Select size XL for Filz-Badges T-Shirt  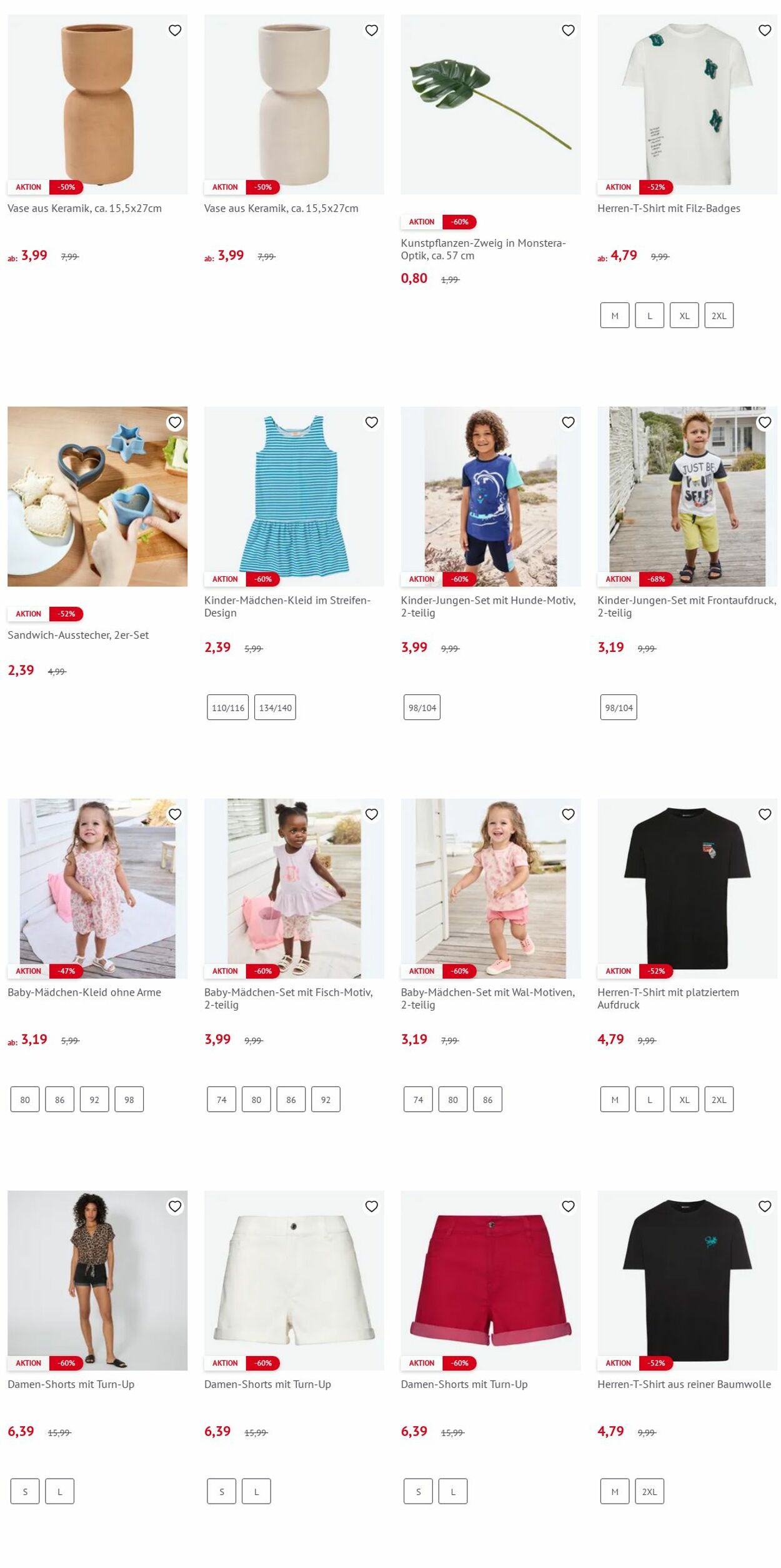pyautogui.click(x=684, y=316)
